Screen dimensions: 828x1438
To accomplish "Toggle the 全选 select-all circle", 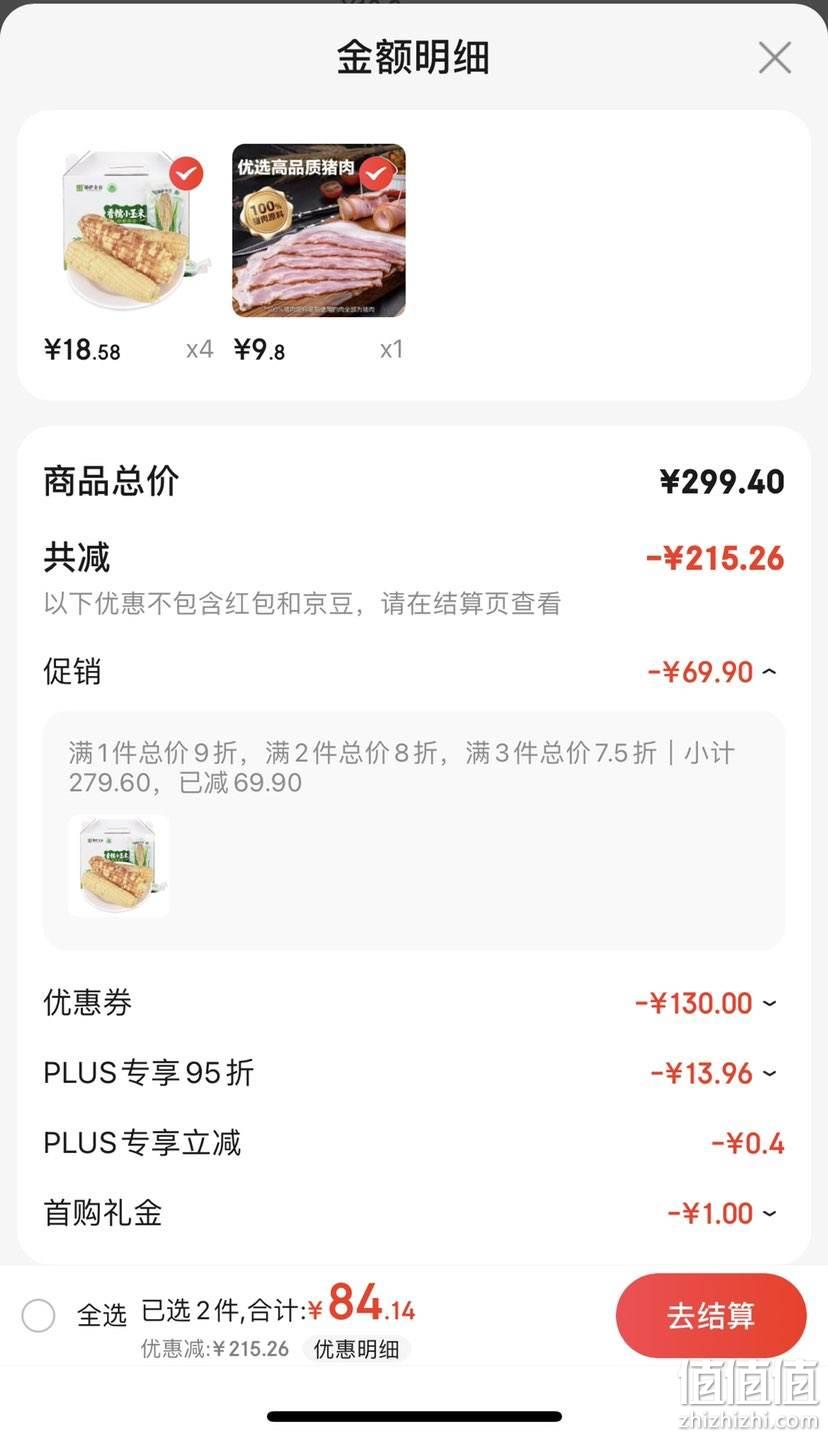I will point(38,1315).
